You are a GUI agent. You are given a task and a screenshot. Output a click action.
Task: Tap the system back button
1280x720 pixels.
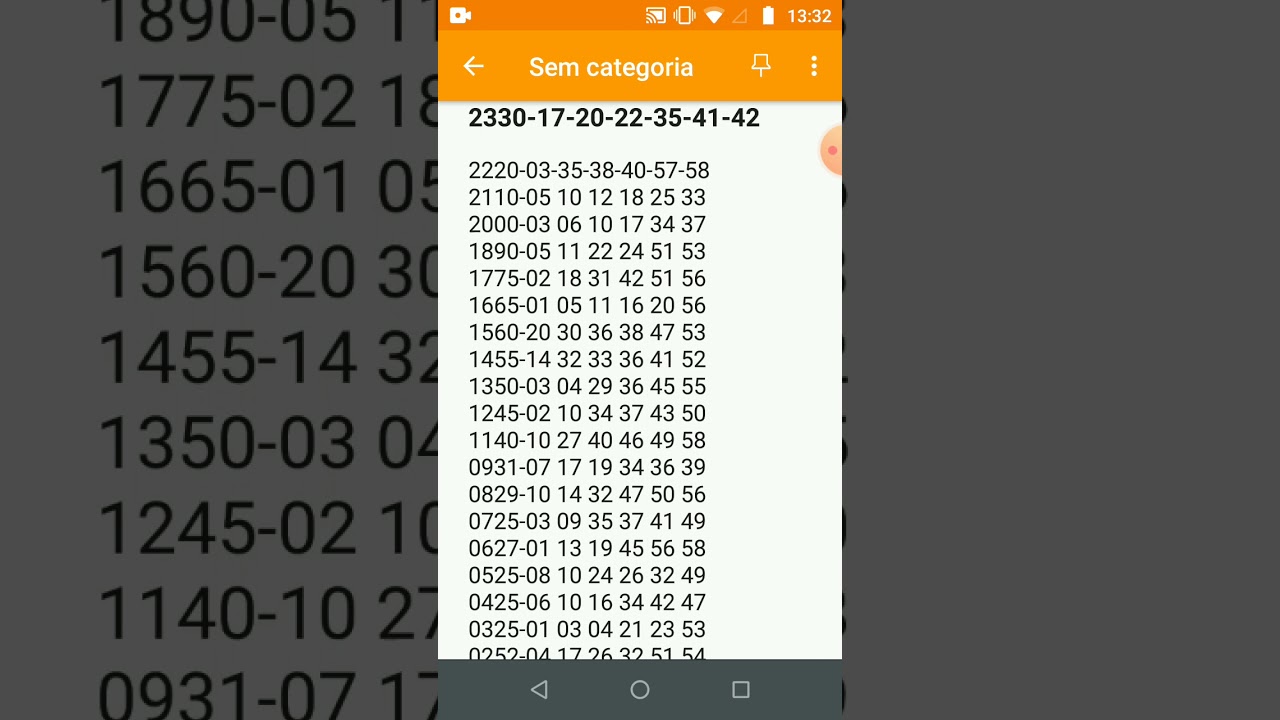[539, 690]
